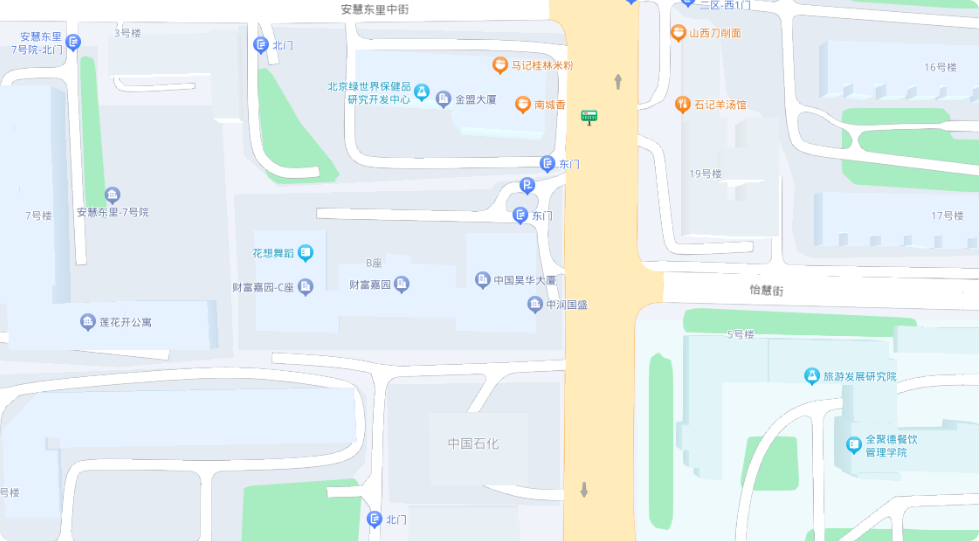Select the 安慧东里7号院-北门 gate marker
The width and height of the screenshot is (979, 541).
click(74, 42)
